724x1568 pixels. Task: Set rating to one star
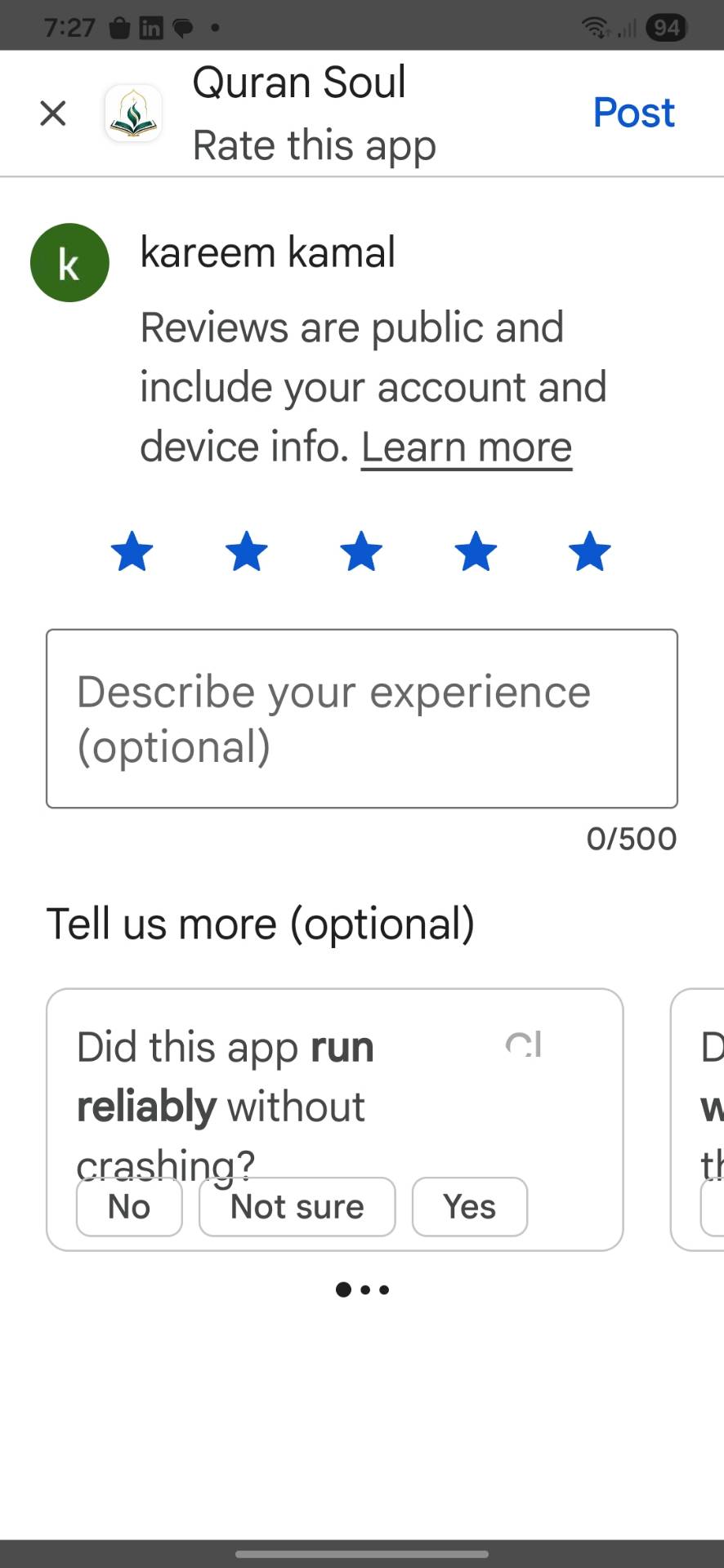tap(132, 552)
